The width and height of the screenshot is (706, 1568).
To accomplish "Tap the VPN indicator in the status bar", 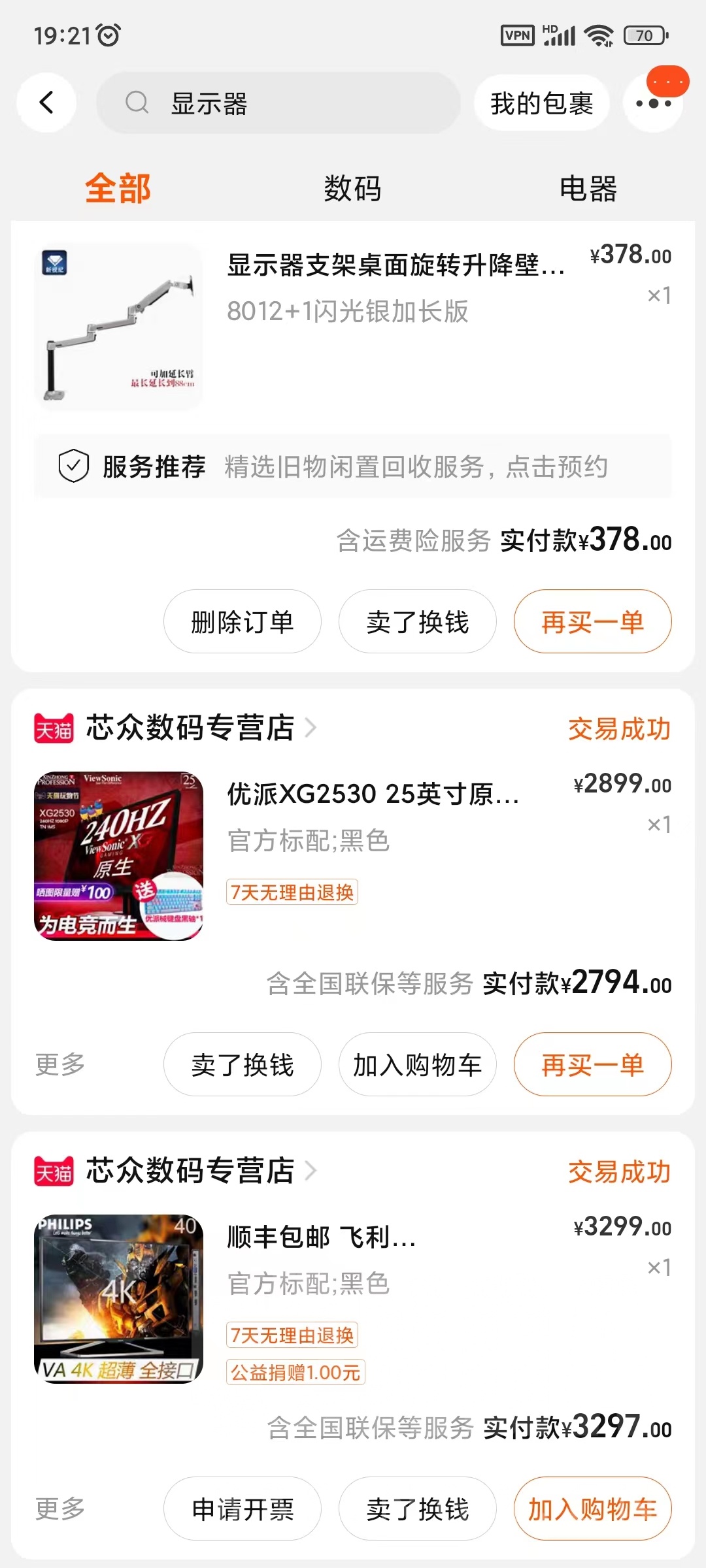I will click(516, 34).
